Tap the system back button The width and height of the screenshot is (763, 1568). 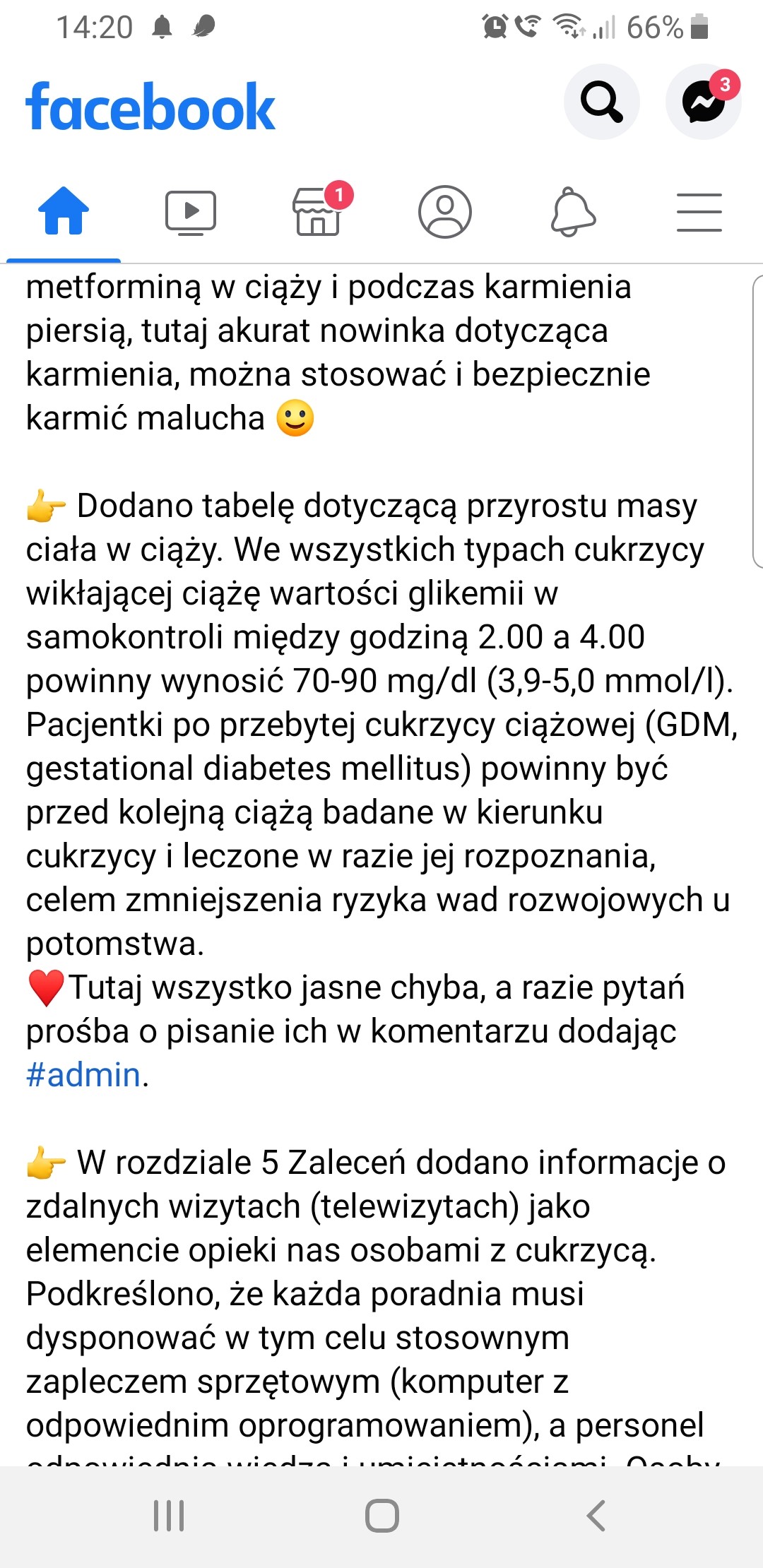pos(596,1516)
